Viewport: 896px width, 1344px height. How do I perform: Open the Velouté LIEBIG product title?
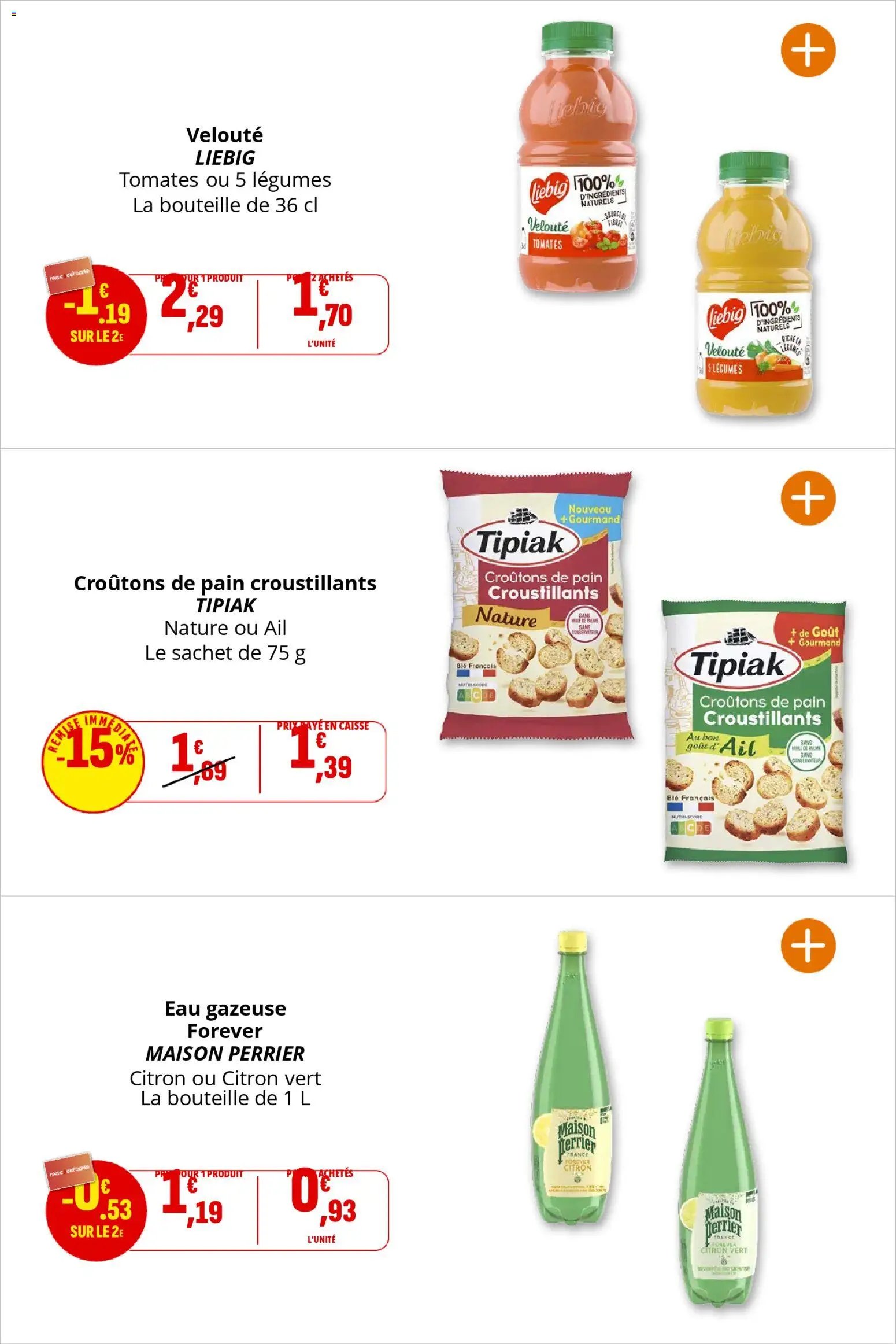pyautogui.click(x=225, y=136)
